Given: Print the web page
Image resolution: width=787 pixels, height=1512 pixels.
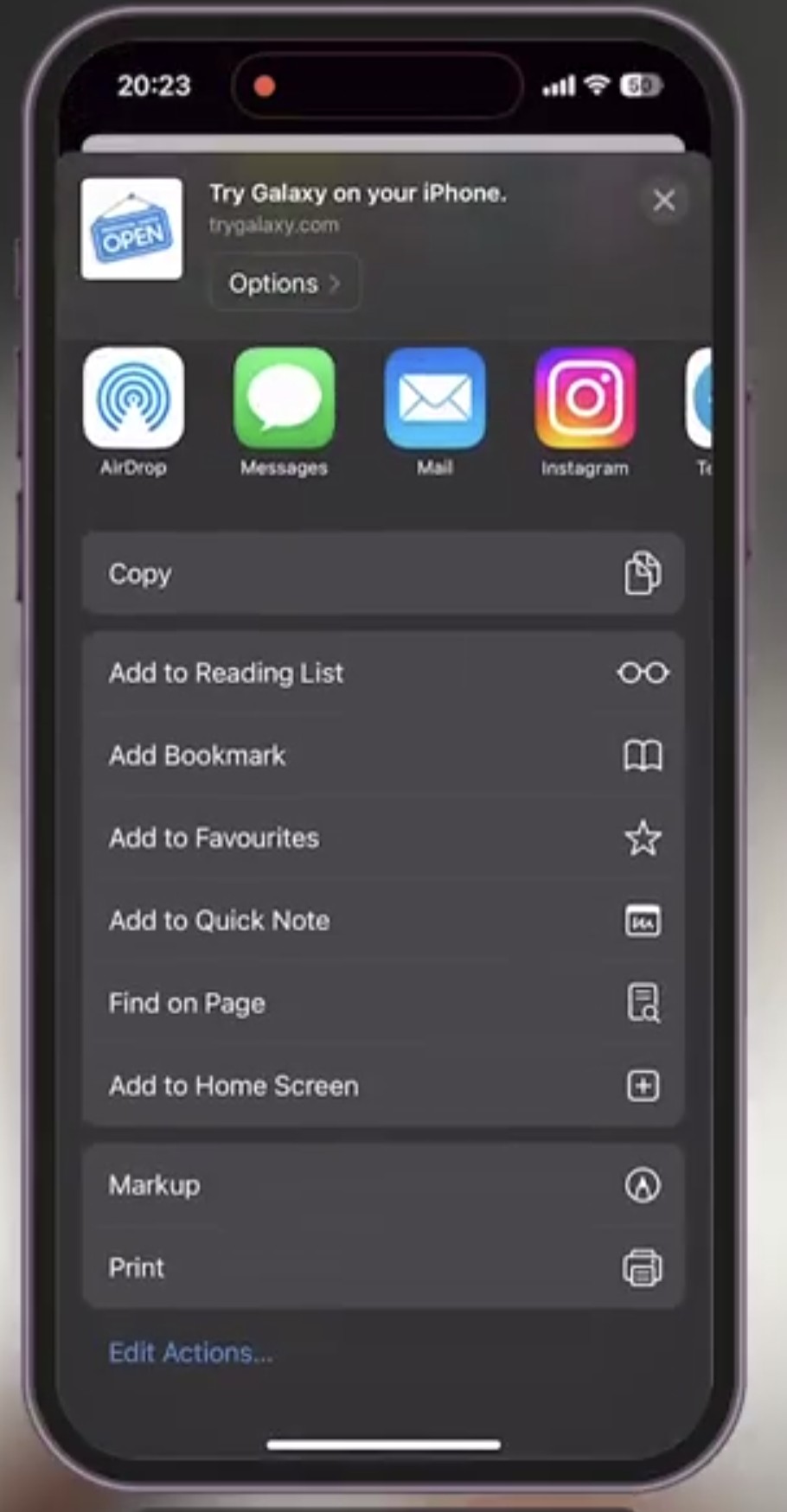Looking at the screenshot, I should pos(382,1268).
